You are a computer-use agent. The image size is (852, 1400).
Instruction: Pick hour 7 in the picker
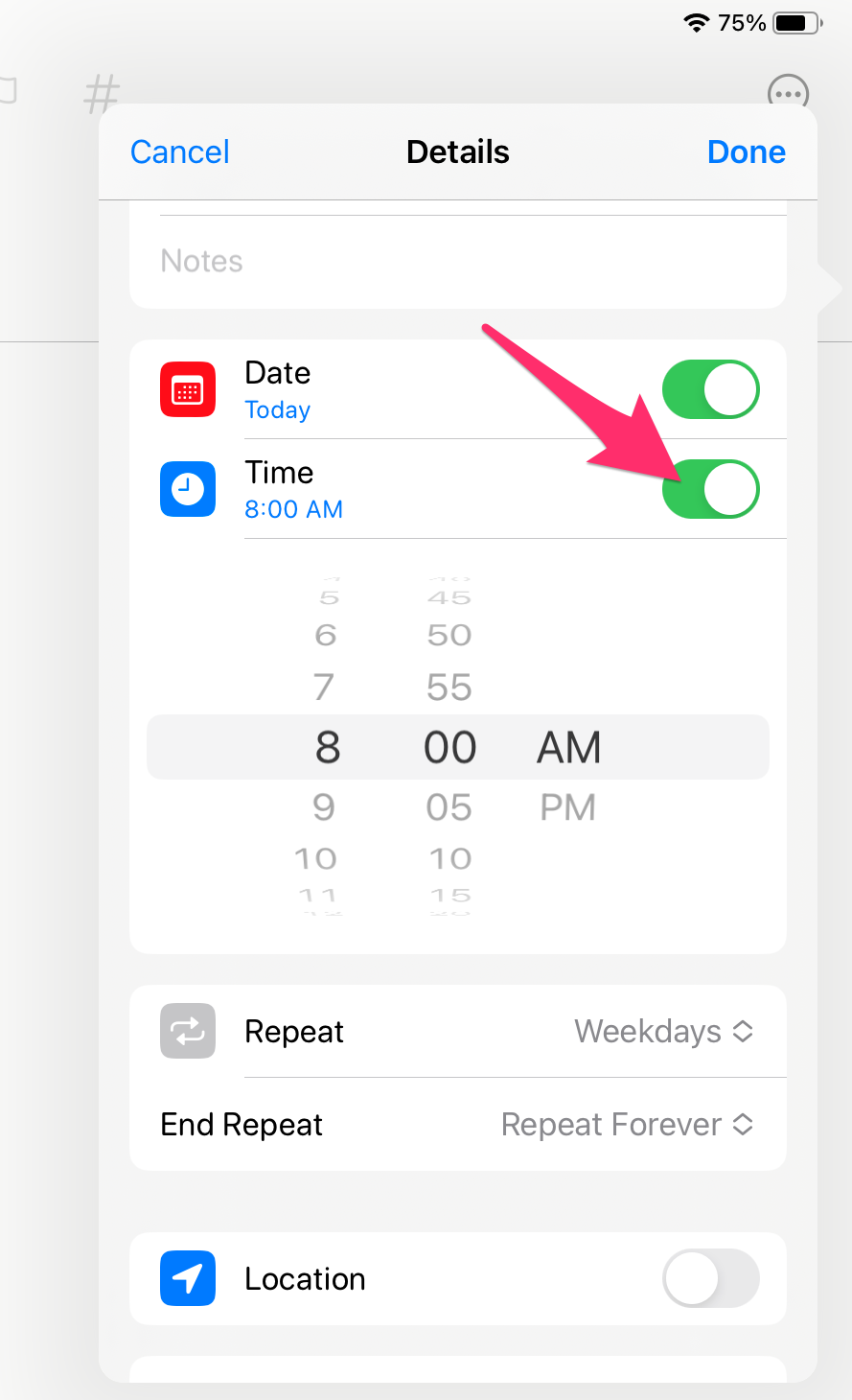[324, 688]
